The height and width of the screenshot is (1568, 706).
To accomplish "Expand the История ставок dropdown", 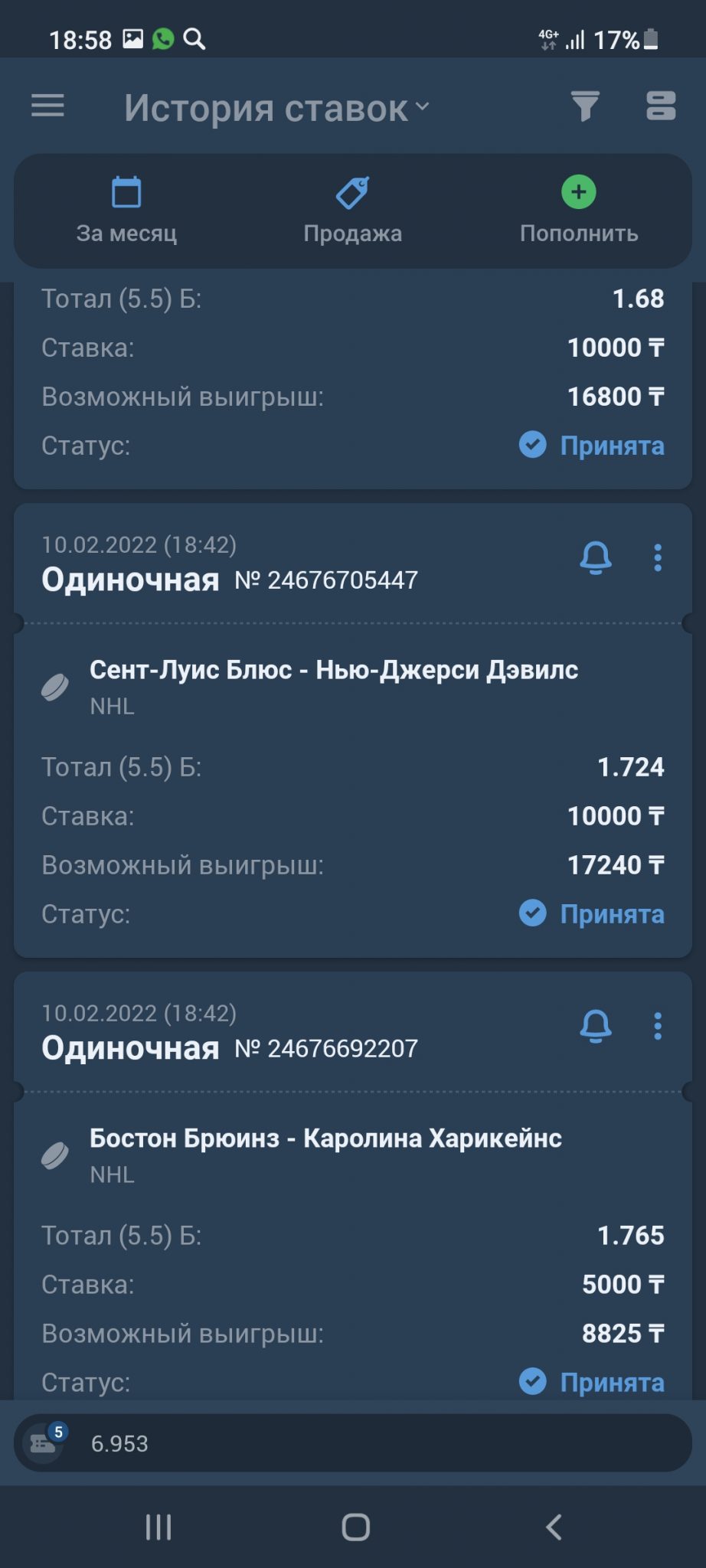I will [277, 108].
